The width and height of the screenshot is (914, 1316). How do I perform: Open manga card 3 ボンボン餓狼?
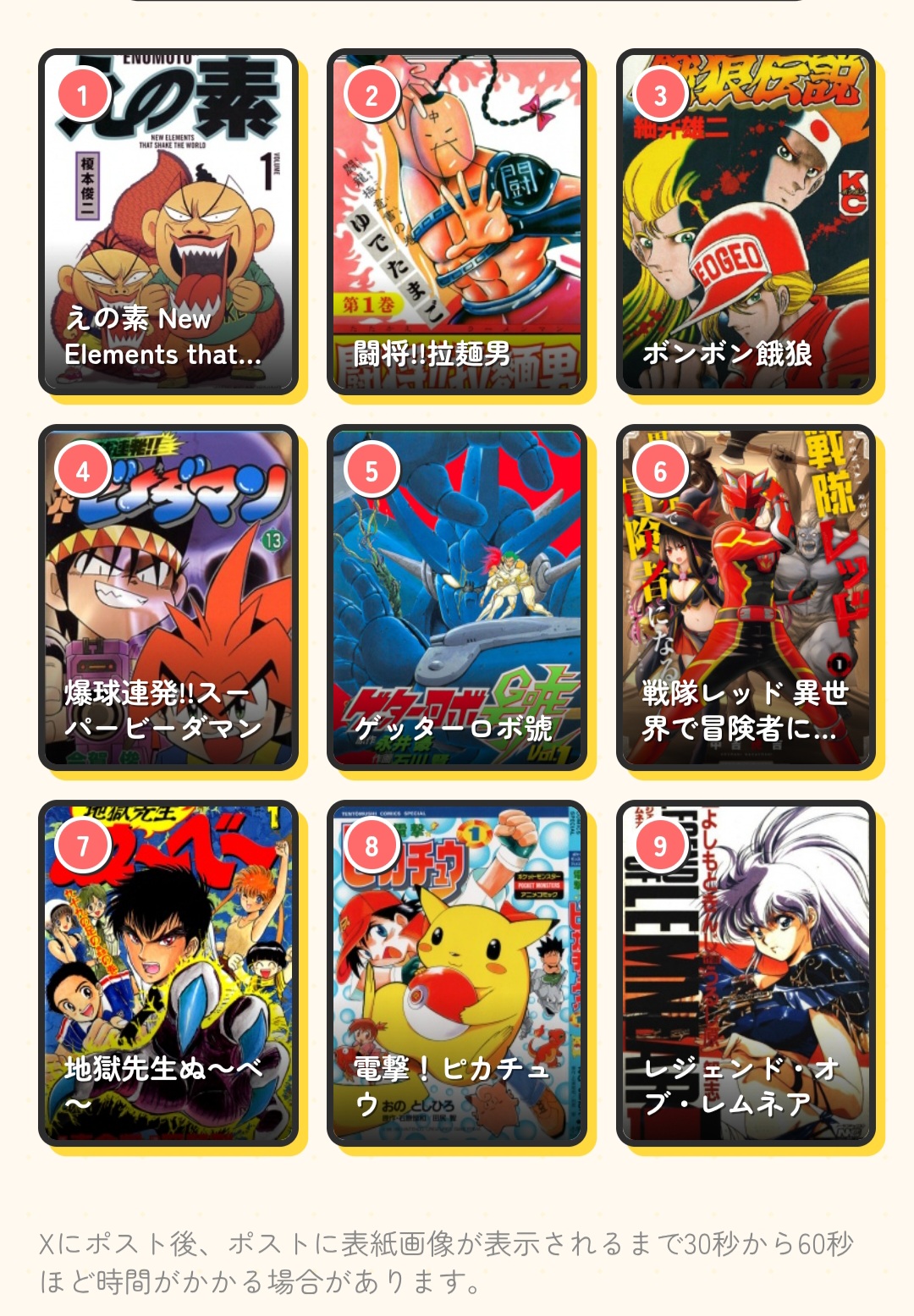746,222
